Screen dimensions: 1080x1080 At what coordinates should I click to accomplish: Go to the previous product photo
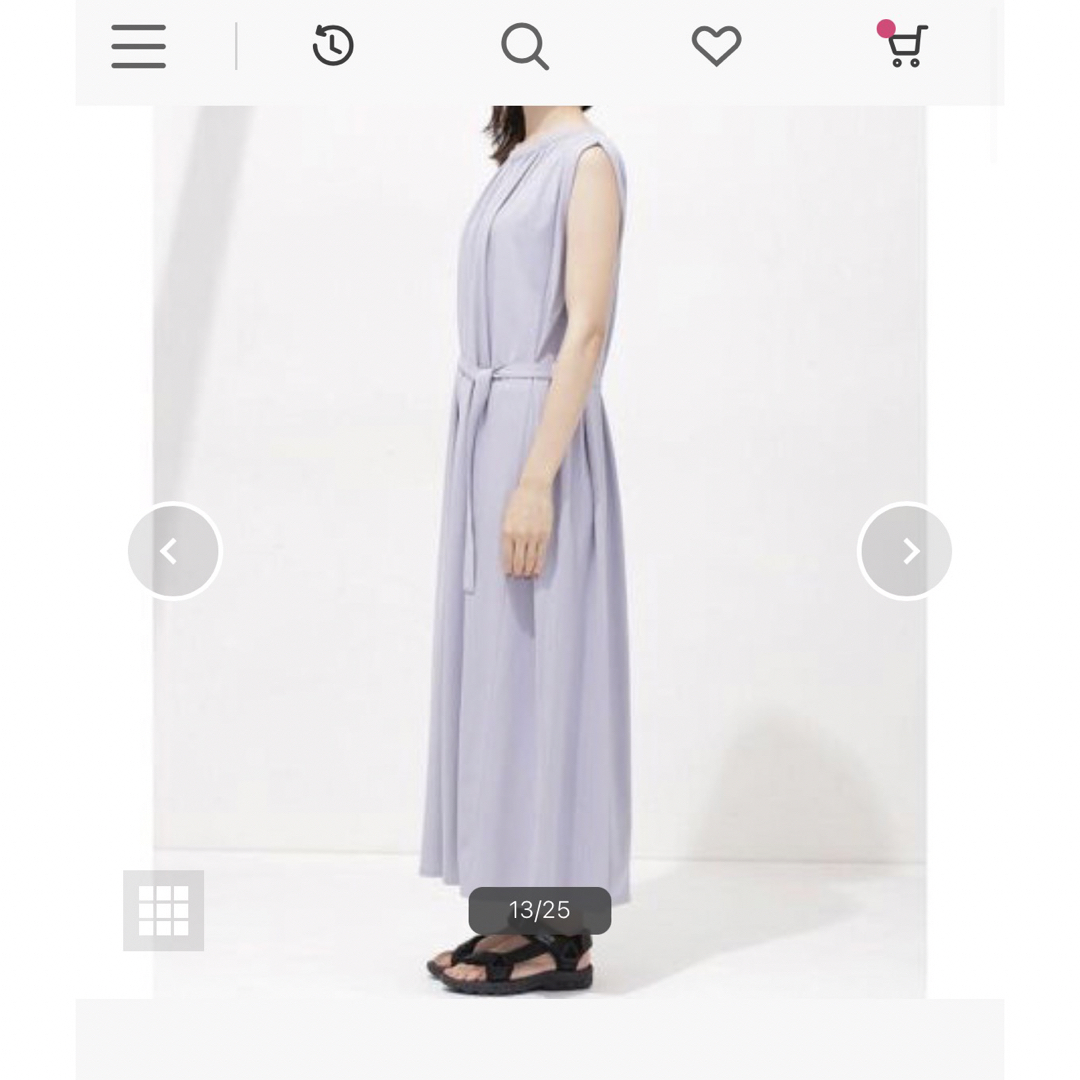point(174,551)
